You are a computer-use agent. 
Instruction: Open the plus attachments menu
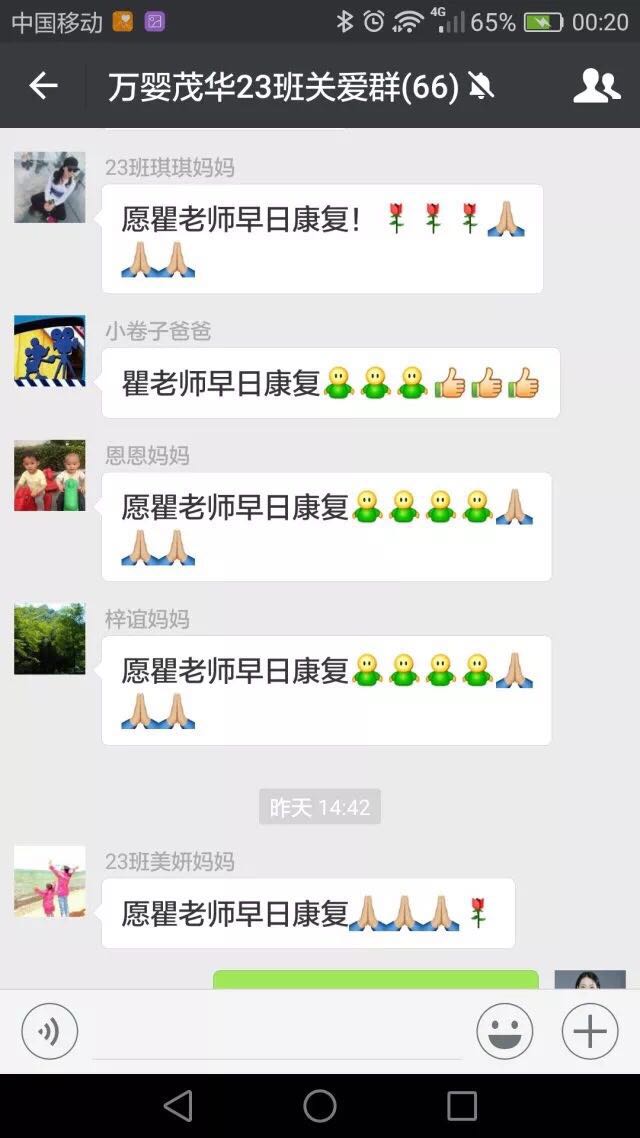pos(589,1031)
